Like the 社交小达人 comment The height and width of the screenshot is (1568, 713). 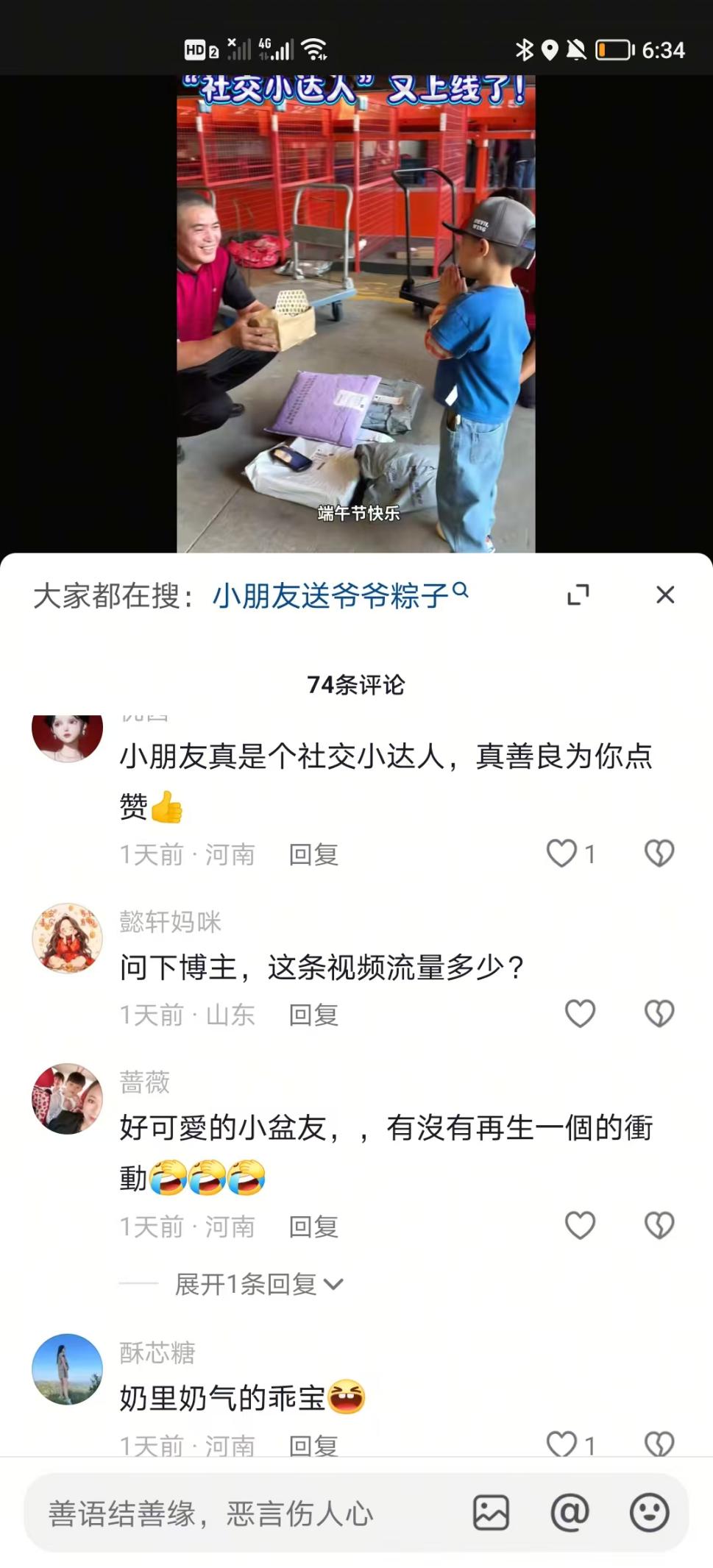562,854
